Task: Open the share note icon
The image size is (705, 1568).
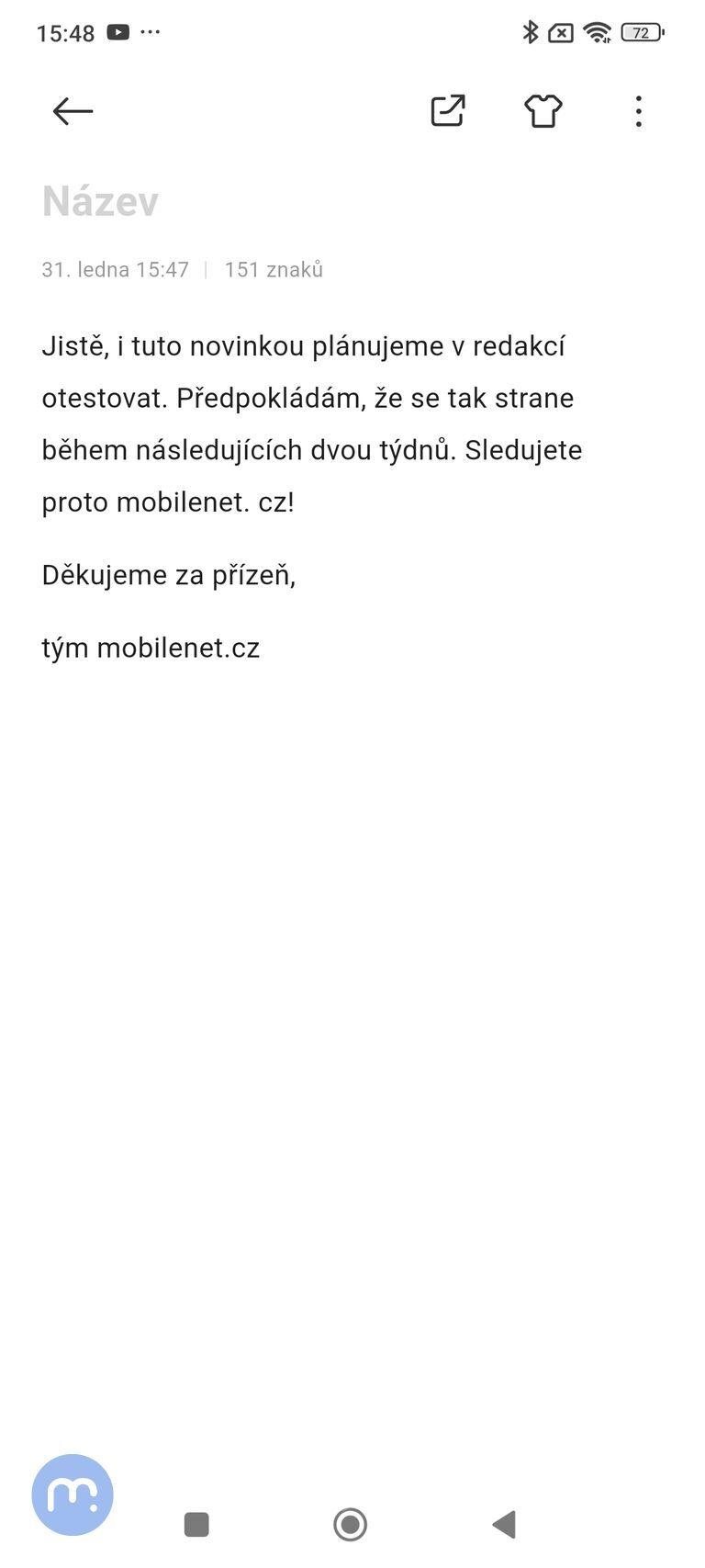Action: (447, 110)
